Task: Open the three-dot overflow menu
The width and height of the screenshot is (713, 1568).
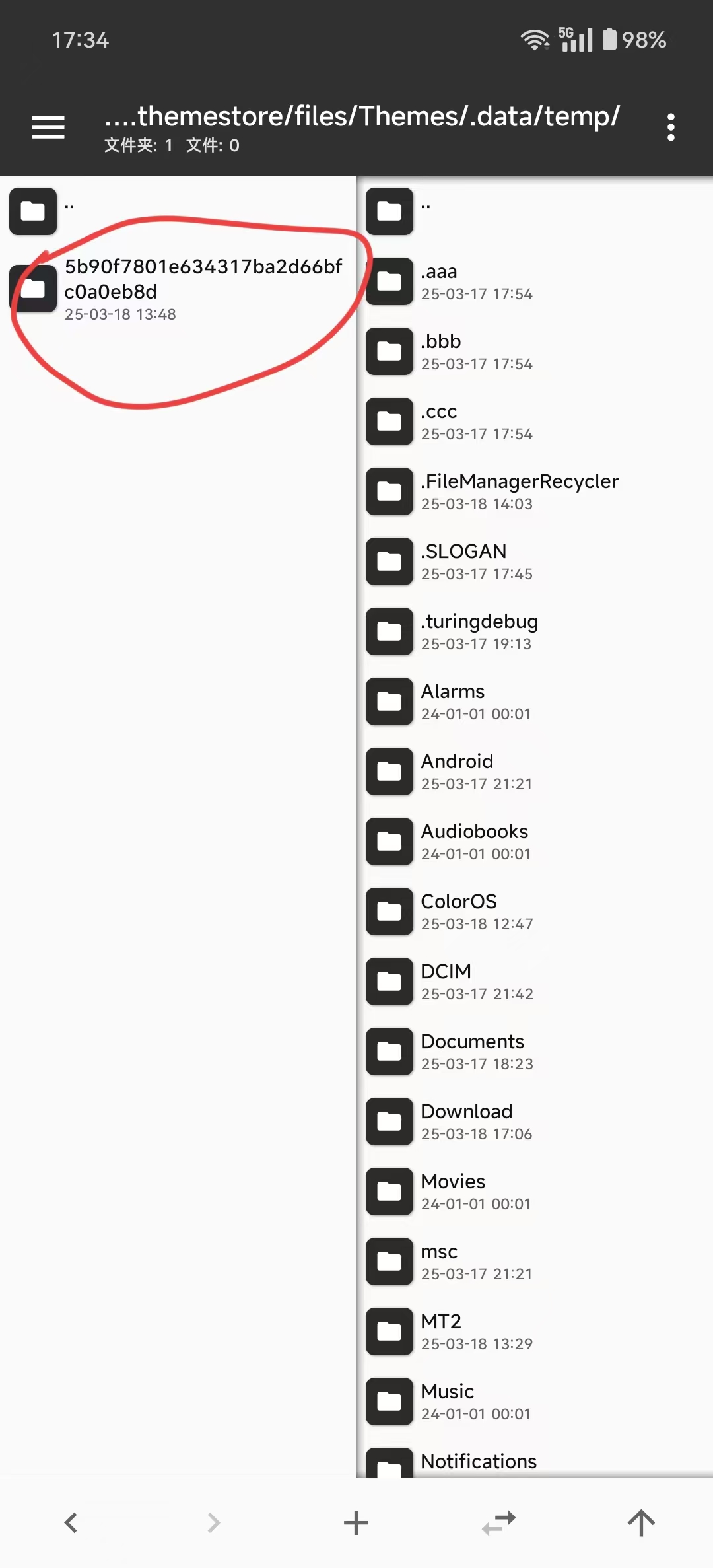Action: coord(671,127)
